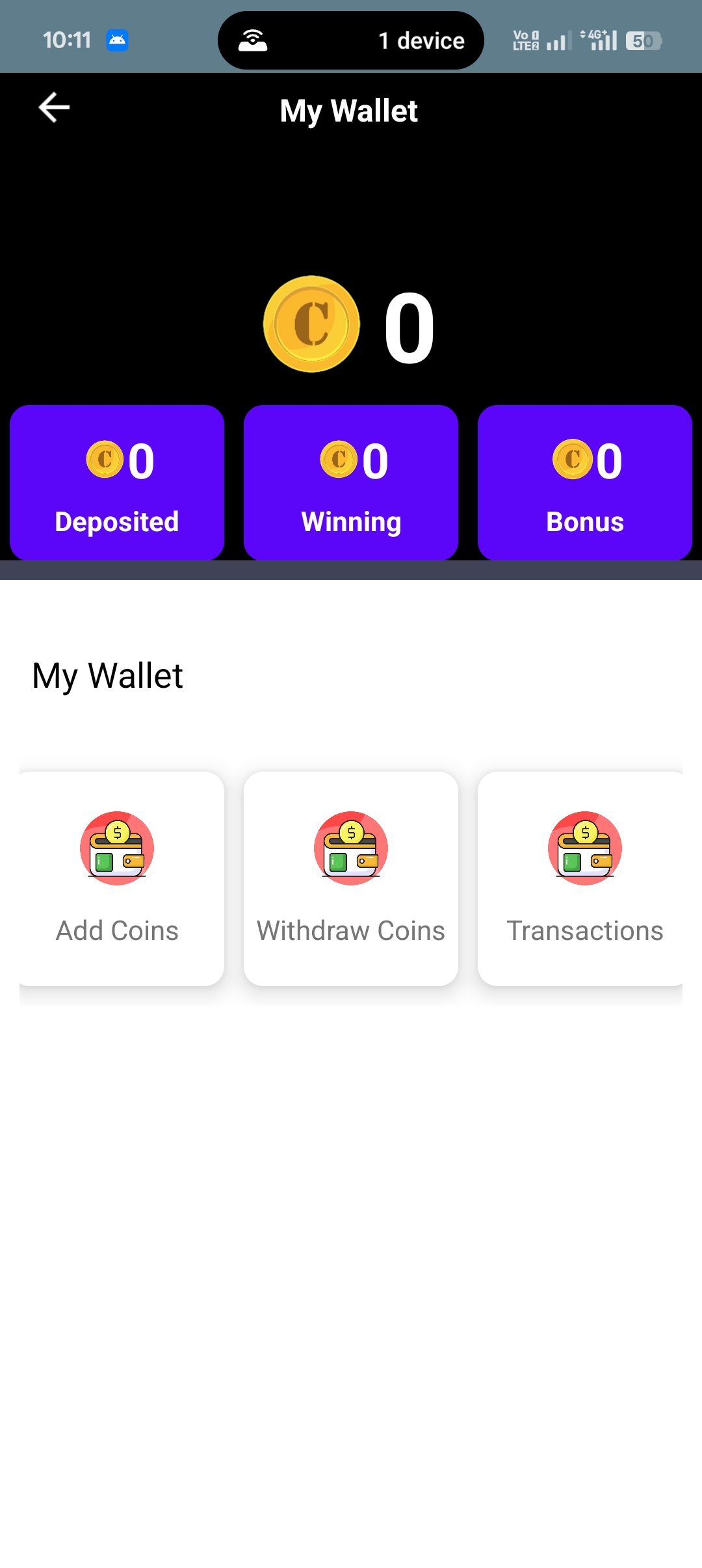
Task: View the Transactions card
Action: [584, 878]
